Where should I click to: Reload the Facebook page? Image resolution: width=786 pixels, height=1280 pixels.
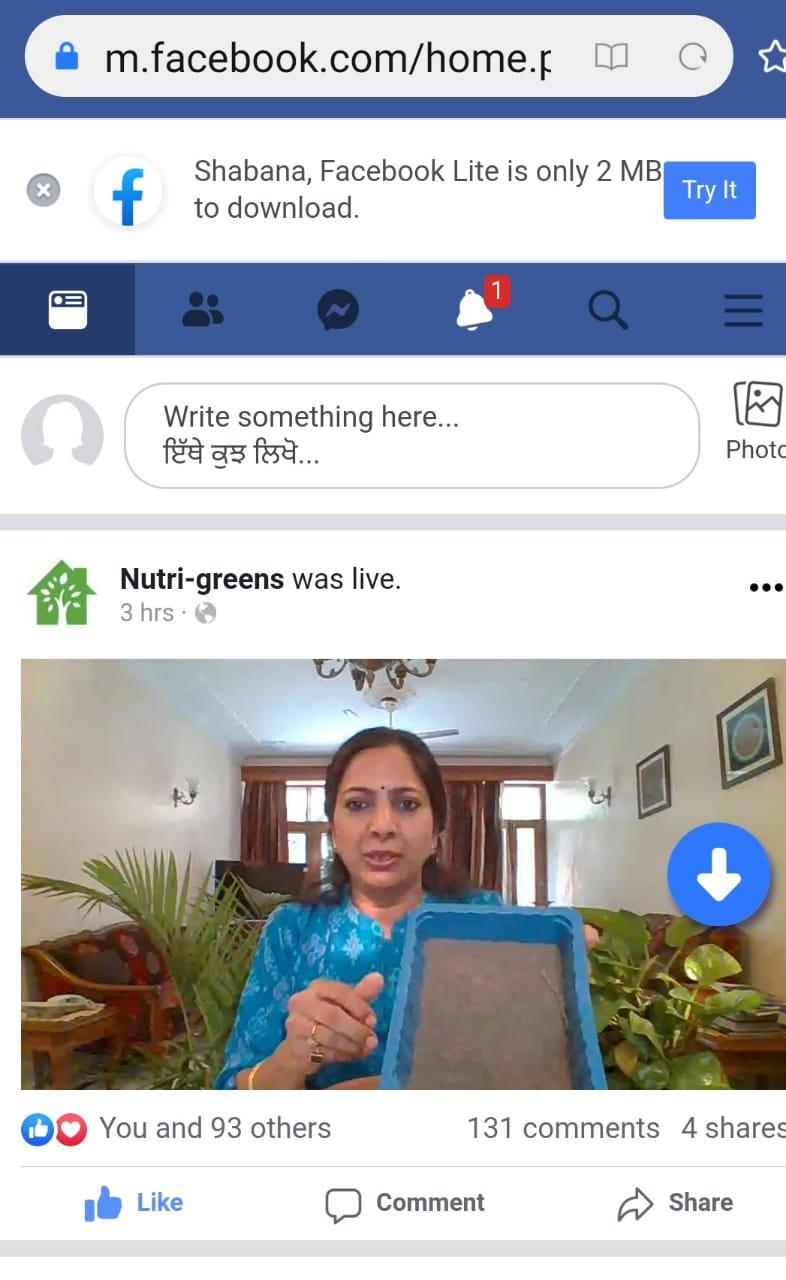(692, 58)
